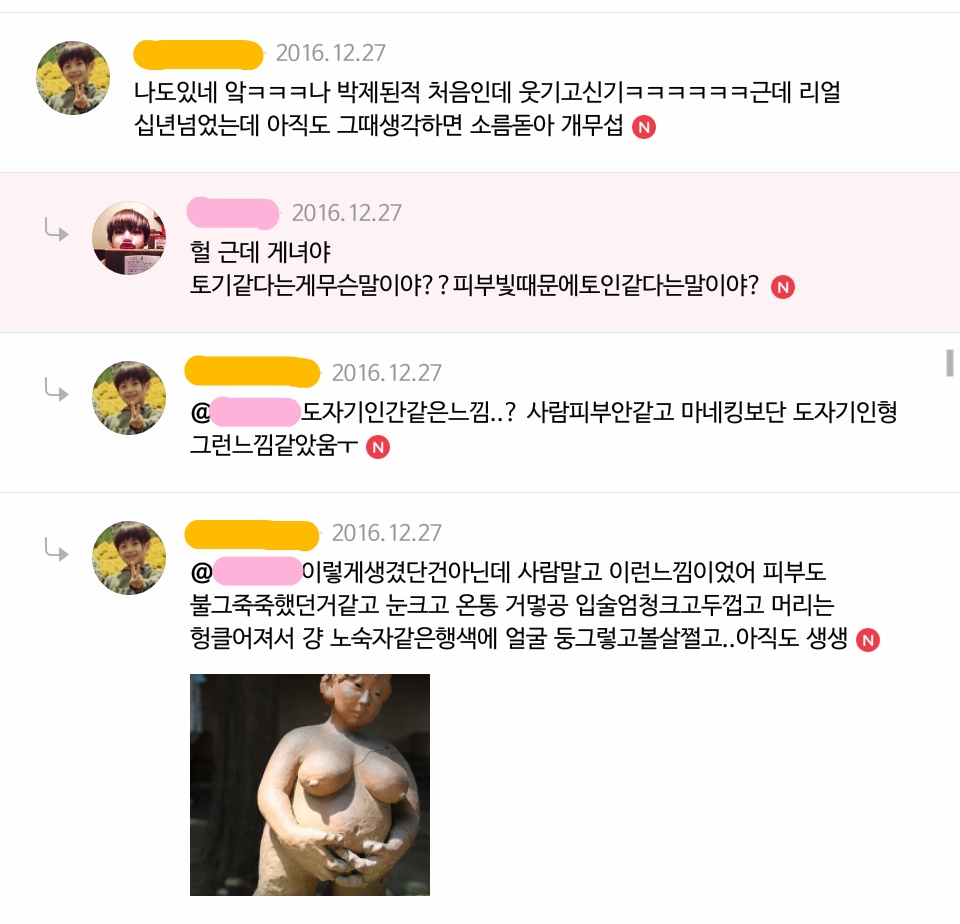Open avatar on the 이렇게생겼단건아닌데 reply
The height and width of the screenshot is (924, 960).
129,558
